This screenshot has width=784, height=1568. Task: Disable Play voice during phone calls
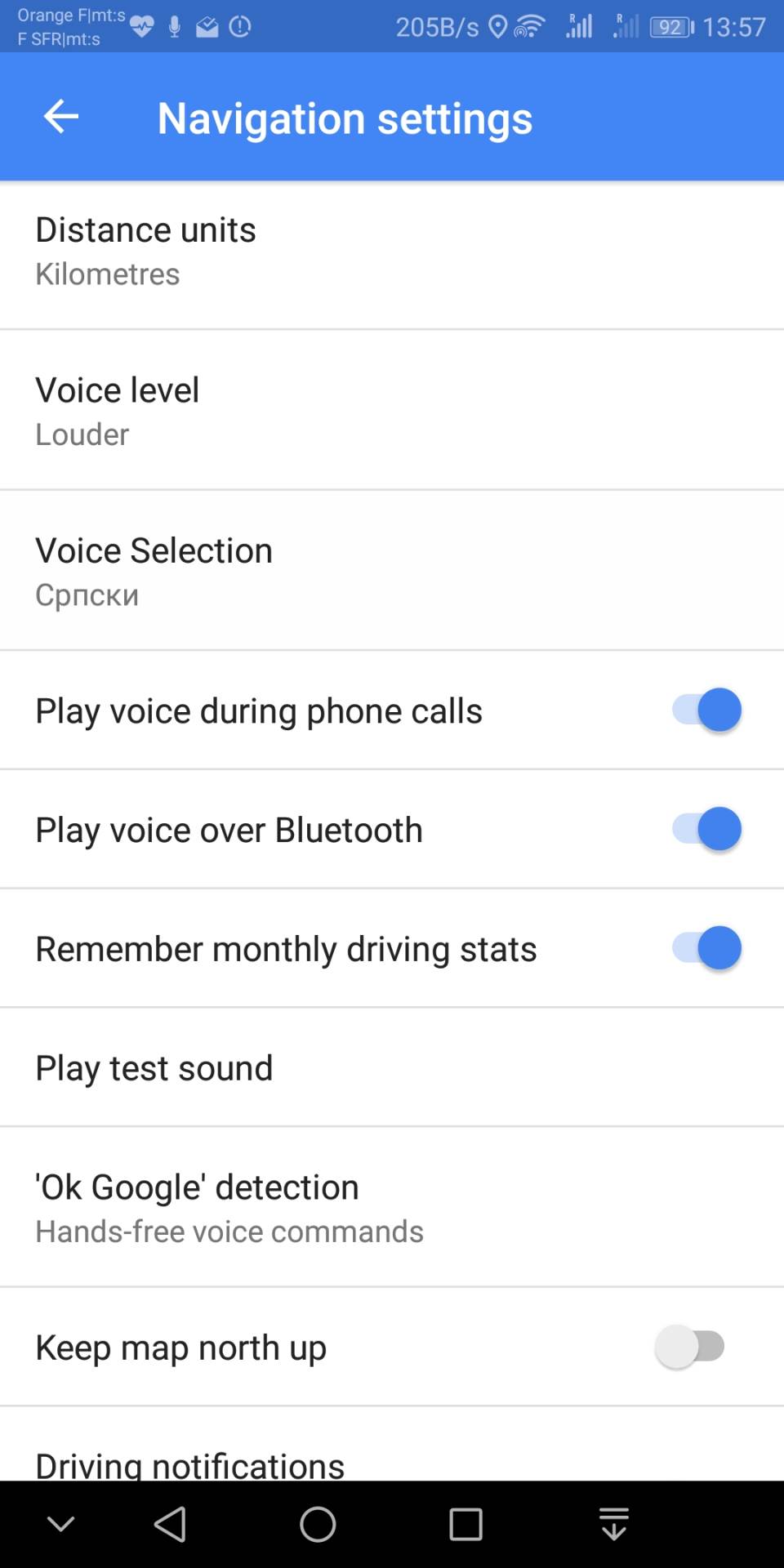[706, 710]
